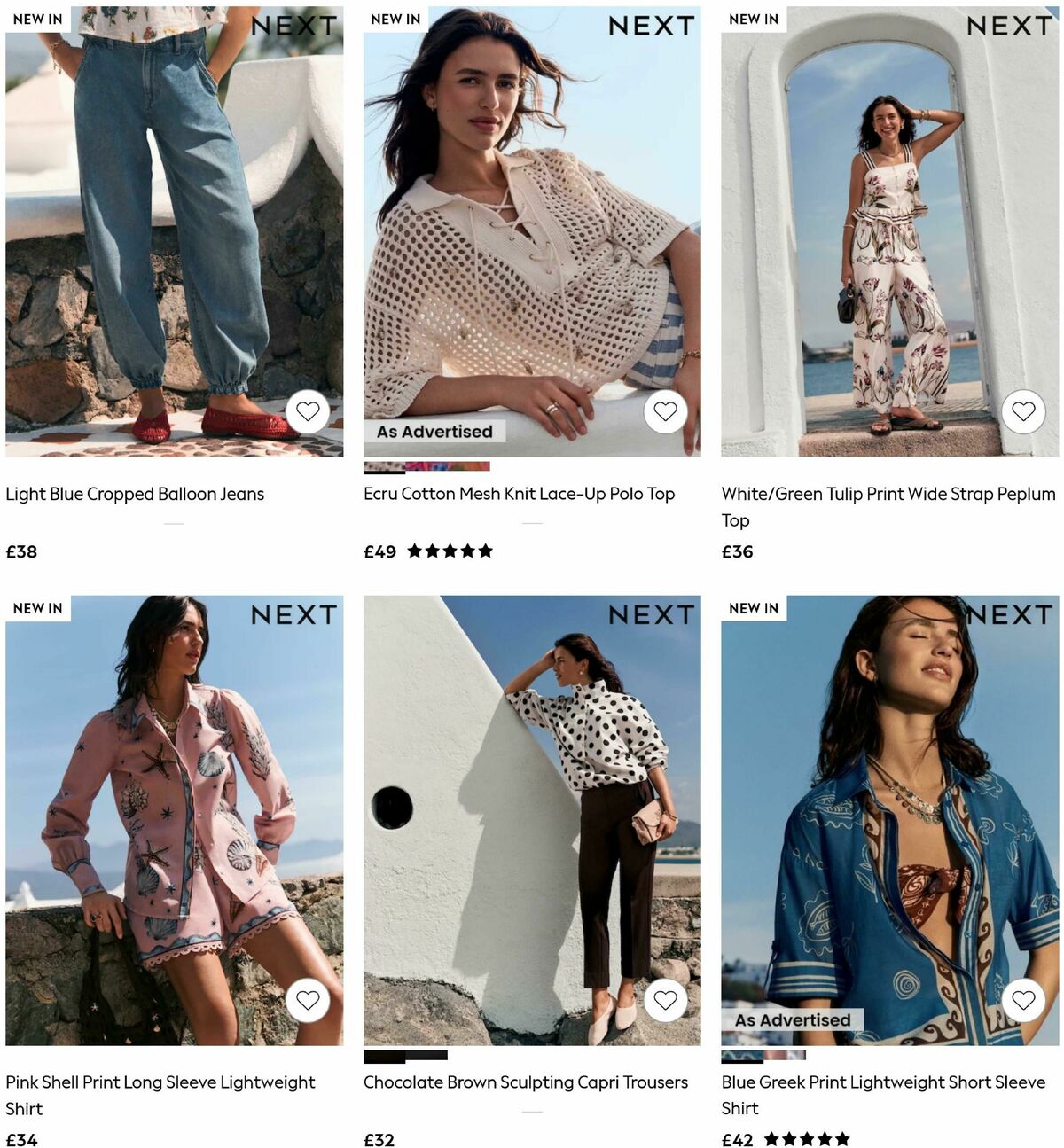Add Pink Shell Print Shirt to wishlist via heart

pyautogui.click(x=309, y=1000)
